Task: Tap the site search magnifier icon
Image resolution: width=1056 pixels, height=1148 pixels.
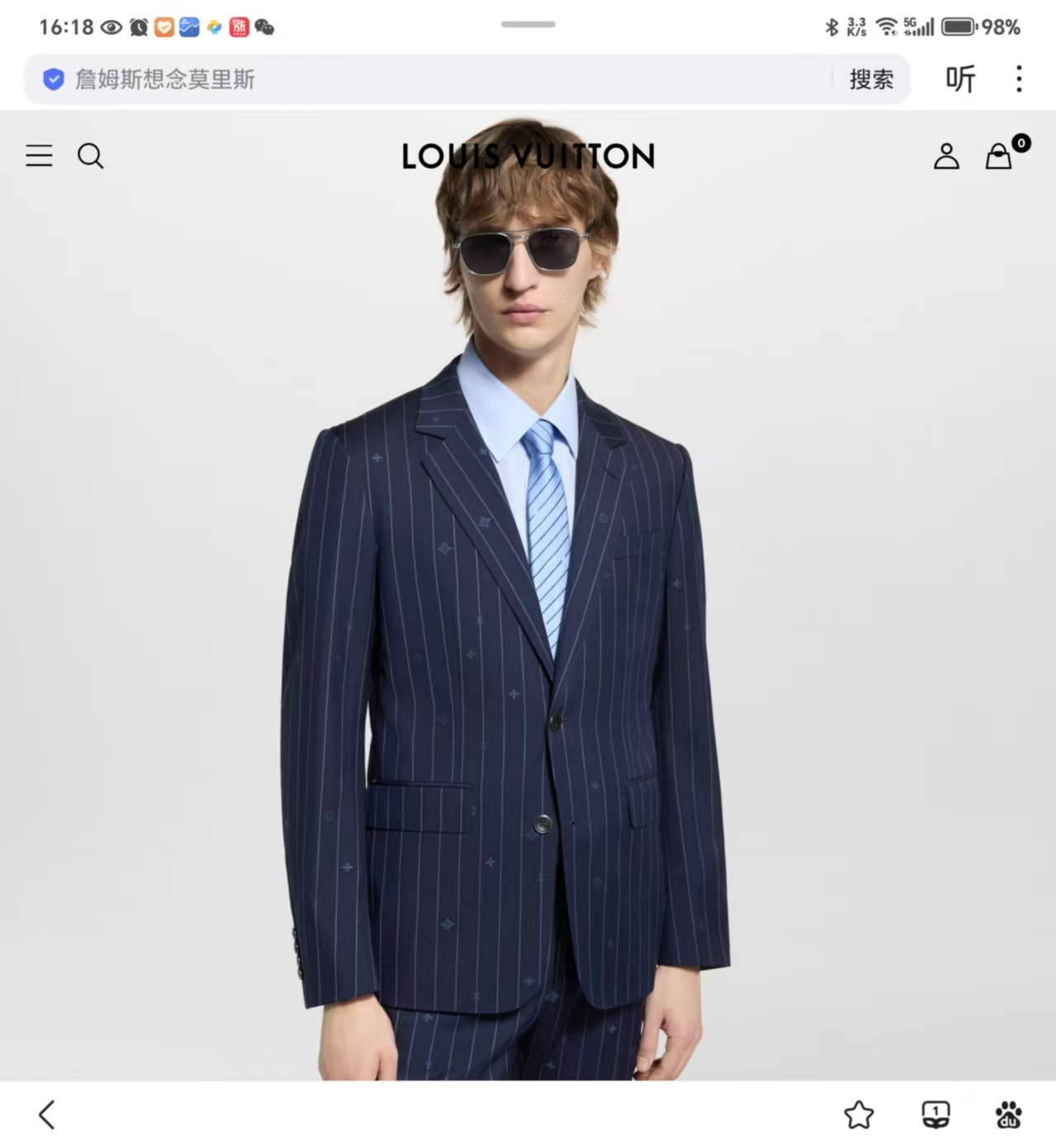Action: [x=91, y=155]
